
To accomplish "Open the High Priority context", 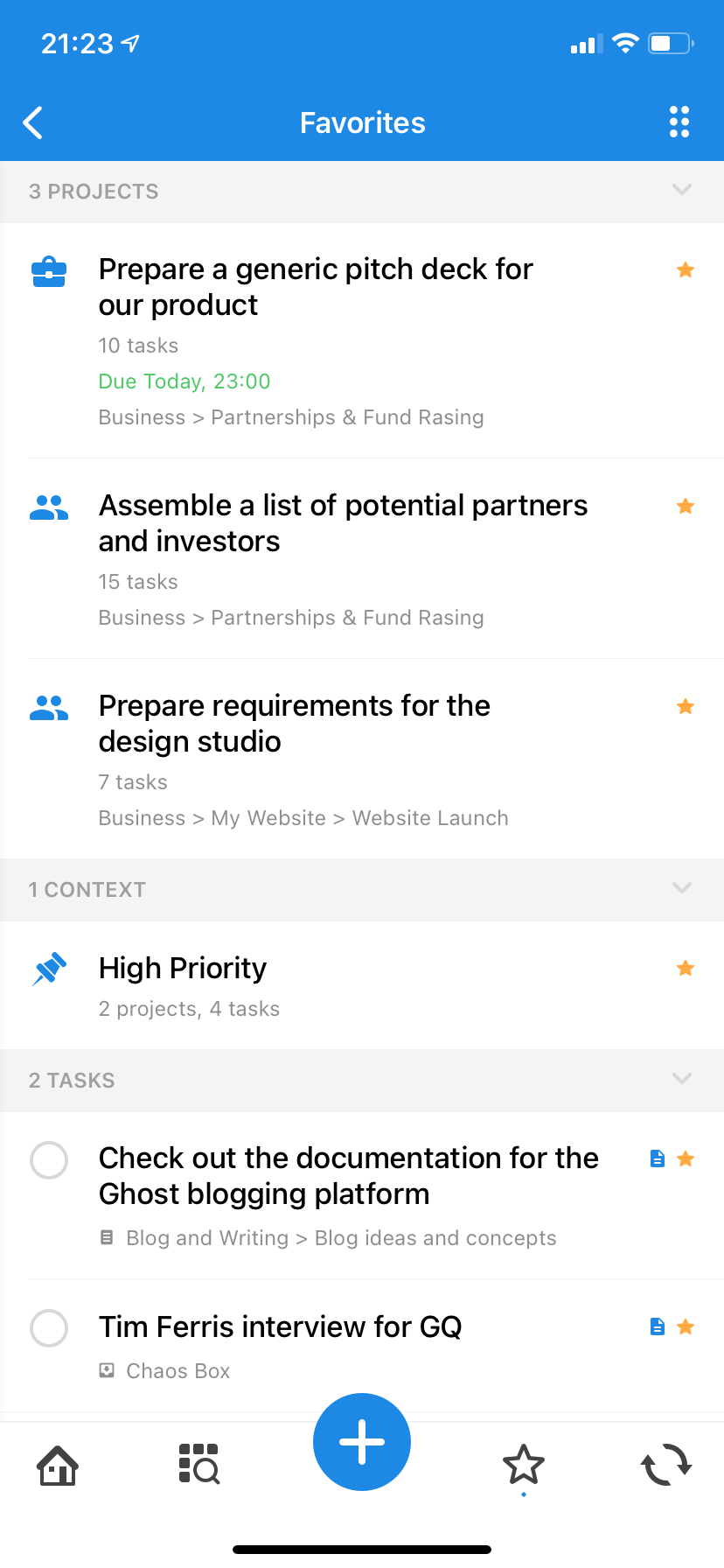I will (x=183, y=969).
